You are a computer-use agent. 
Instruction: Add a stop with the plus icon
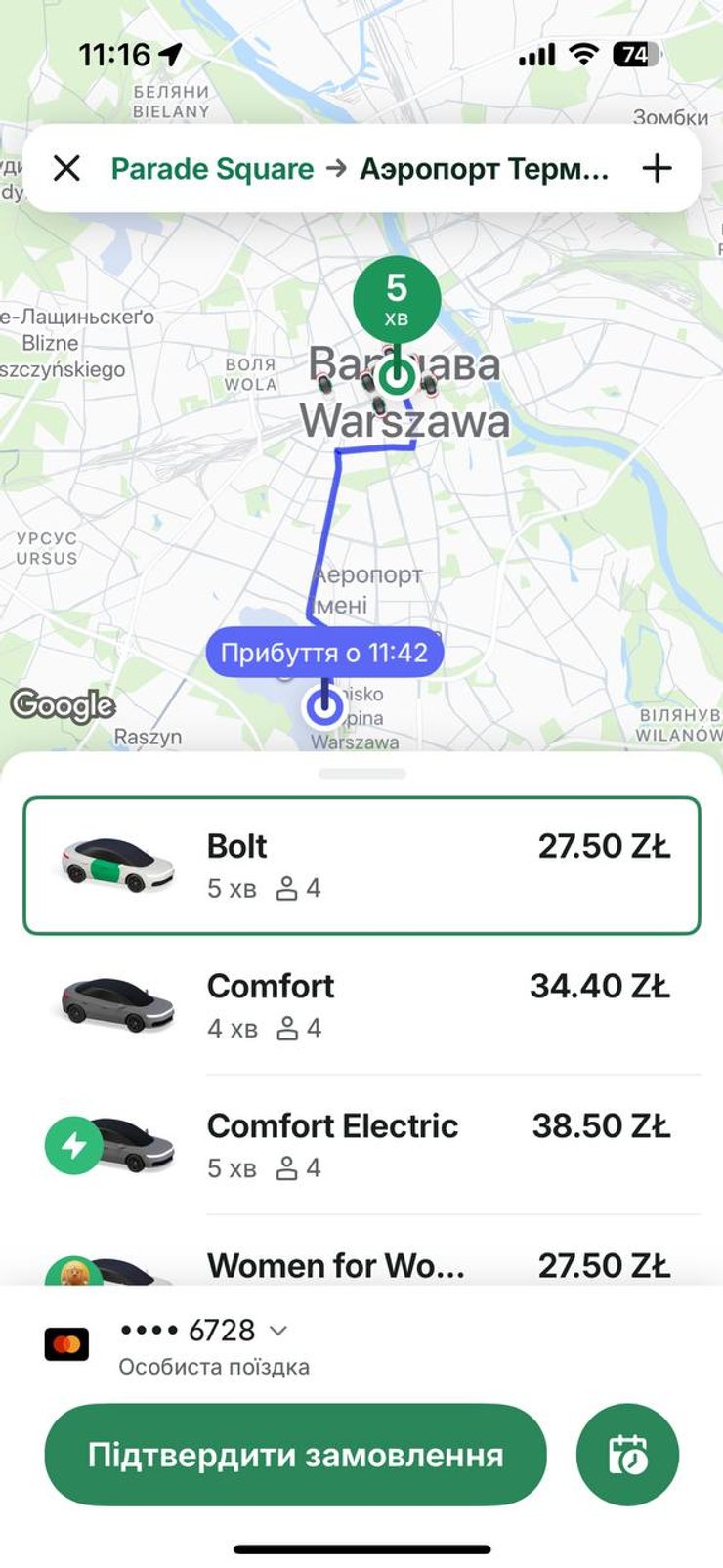pyautogui.click(x=657, y=169)
